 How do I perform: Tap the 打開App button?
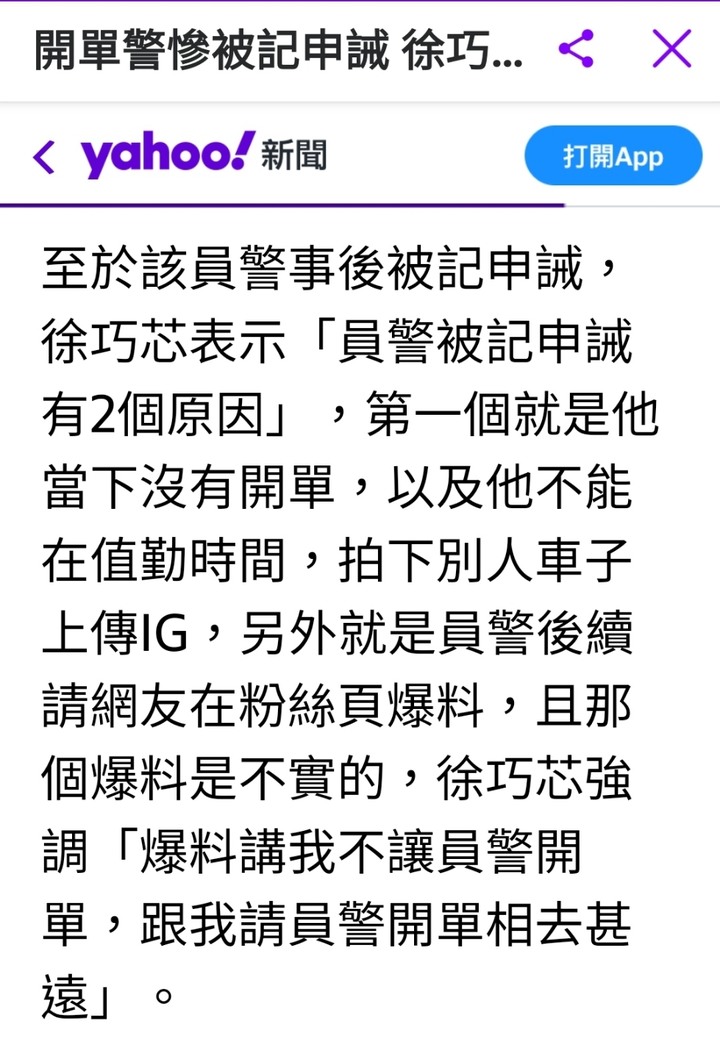[613, 156]
